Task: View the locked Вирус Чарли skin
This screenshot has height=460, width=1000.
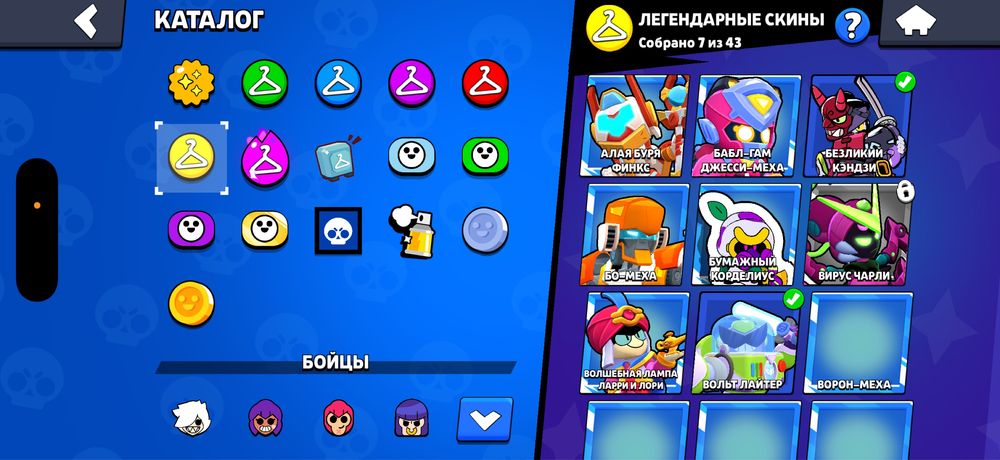Action: [x=858, y=235]
